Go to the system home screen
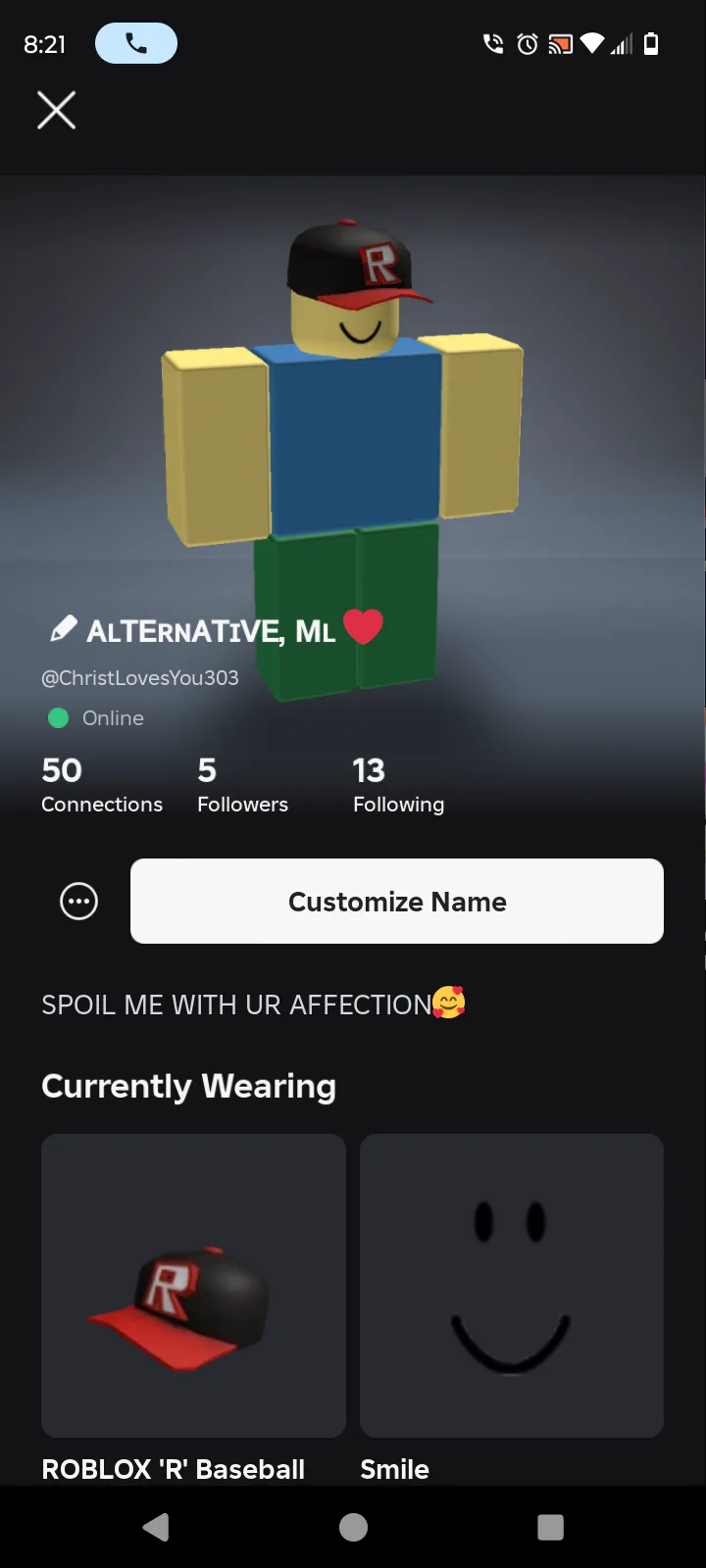 pos(353,1527)
